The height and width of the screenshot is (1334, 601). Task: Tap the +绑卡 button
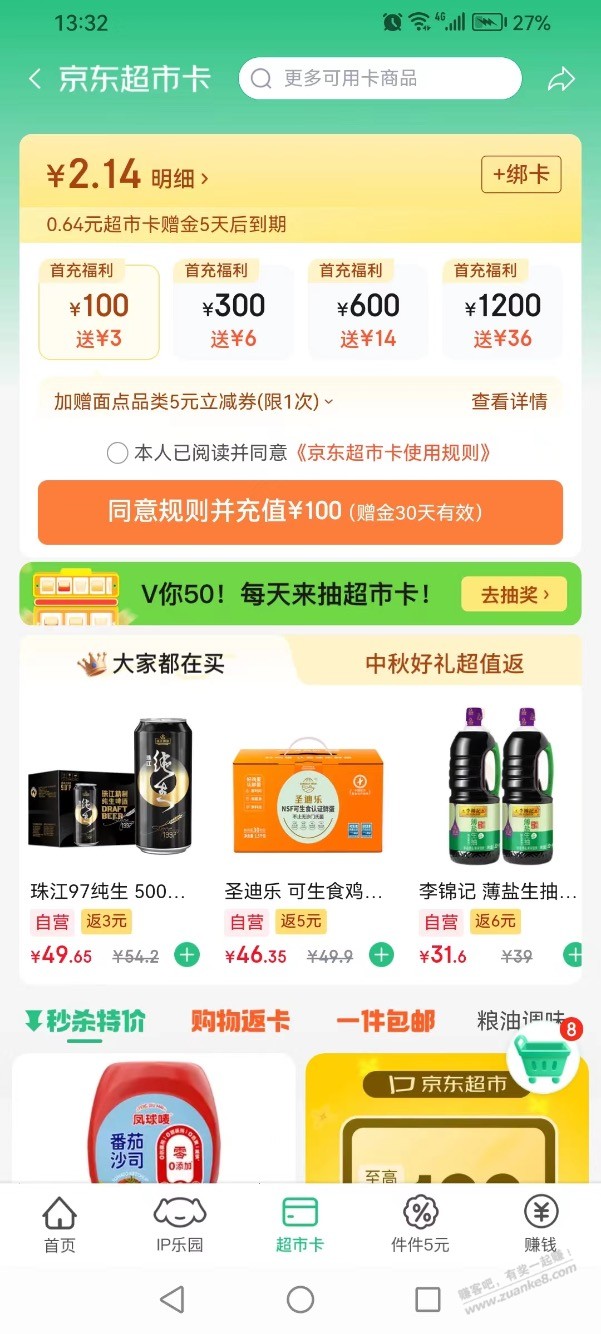(x=521, y=175)
